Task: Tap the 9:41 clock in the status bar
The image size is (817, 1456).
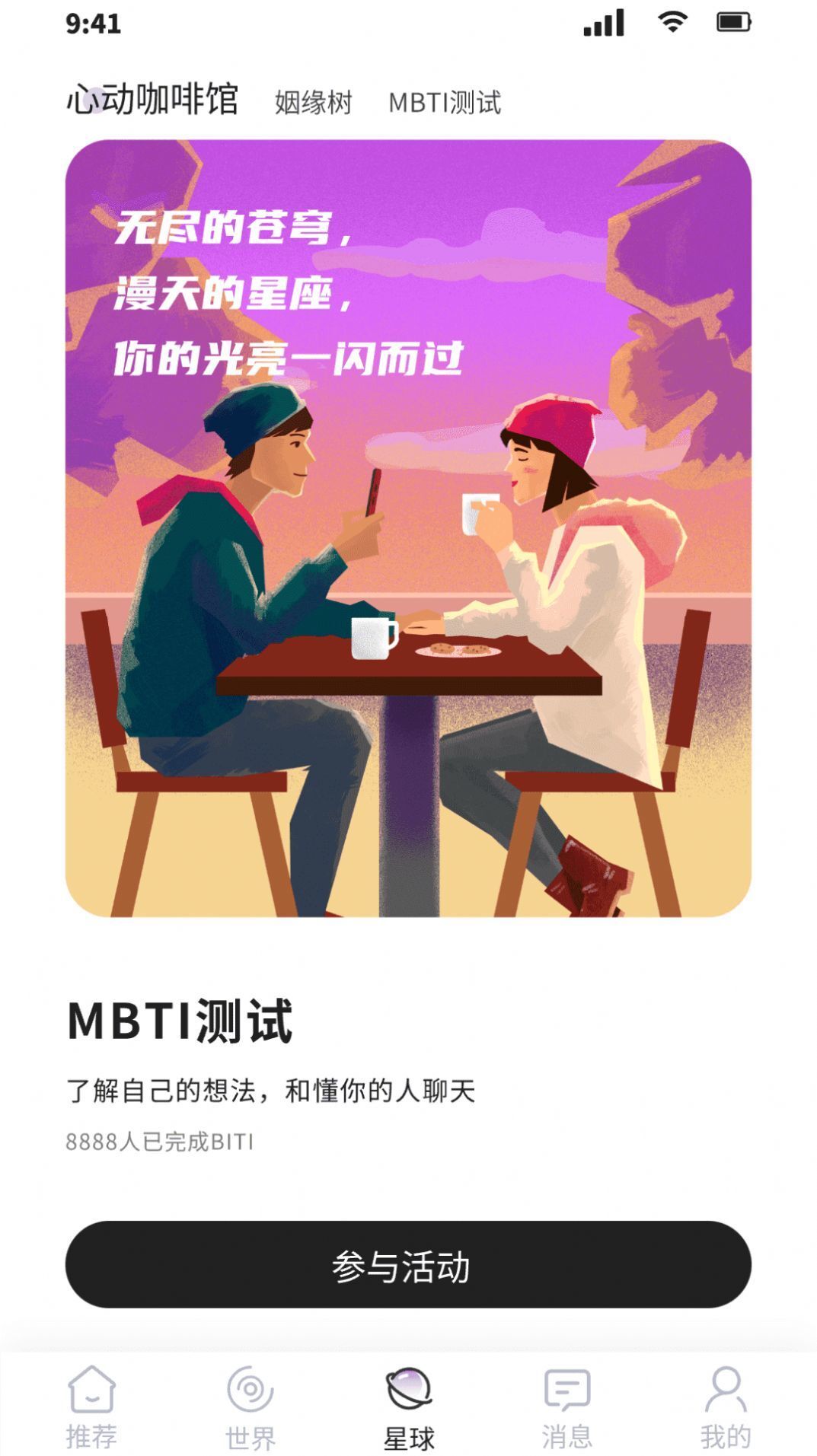Action: click(94, 22)
